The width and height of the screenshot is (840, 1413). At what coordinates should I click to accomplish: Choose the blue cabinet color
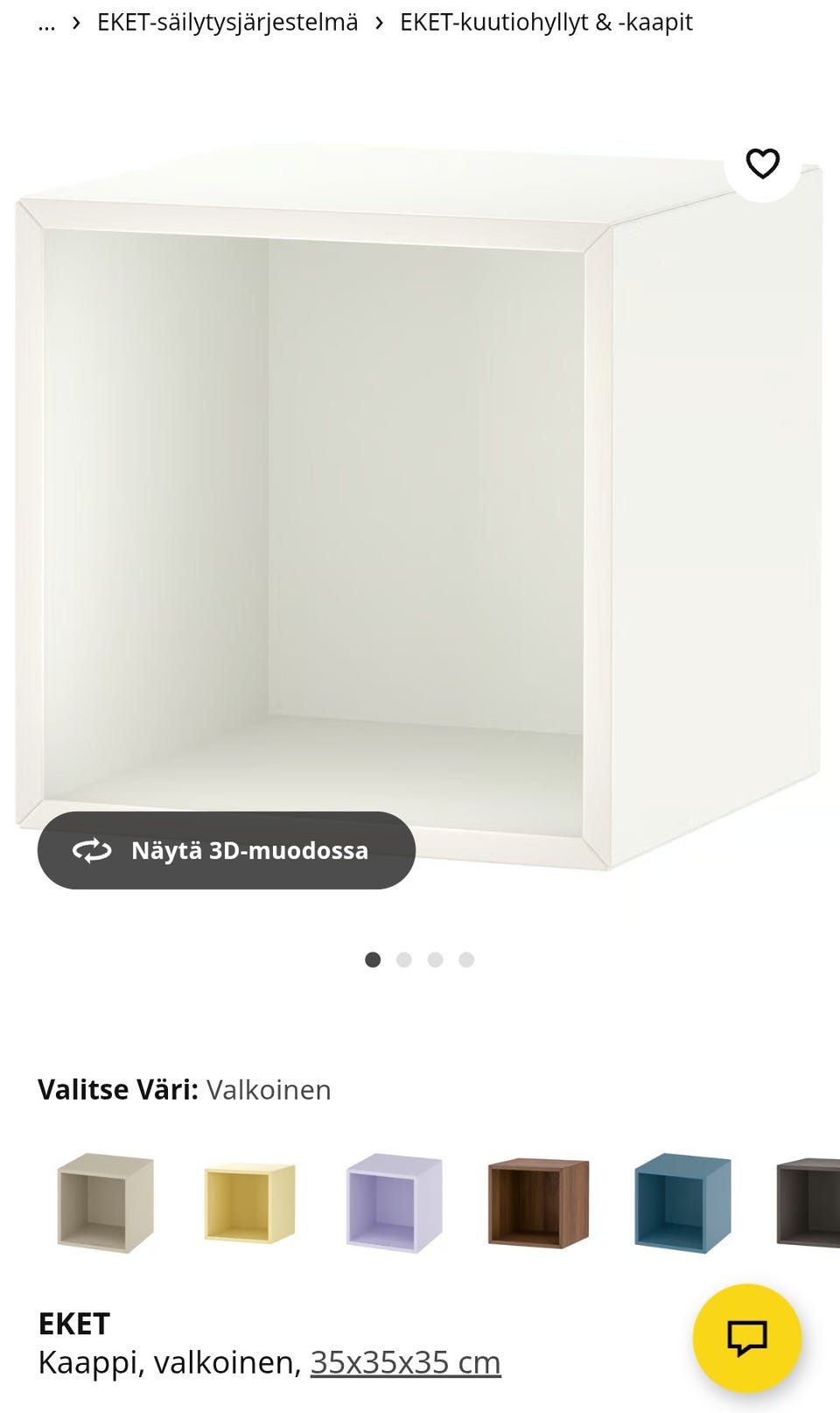(682, 1202)
